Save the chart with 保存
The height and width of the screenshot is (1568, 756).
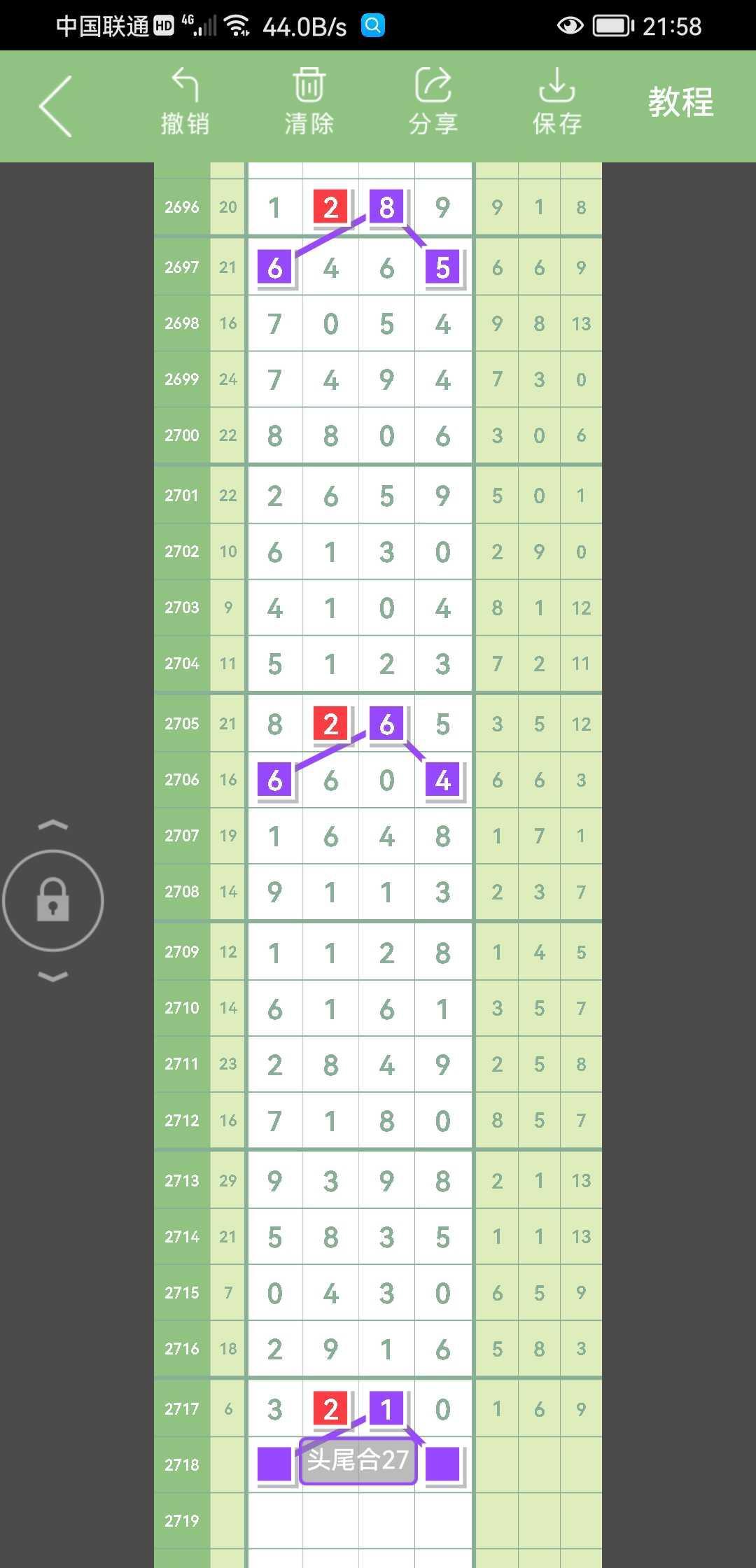(556, 102)
